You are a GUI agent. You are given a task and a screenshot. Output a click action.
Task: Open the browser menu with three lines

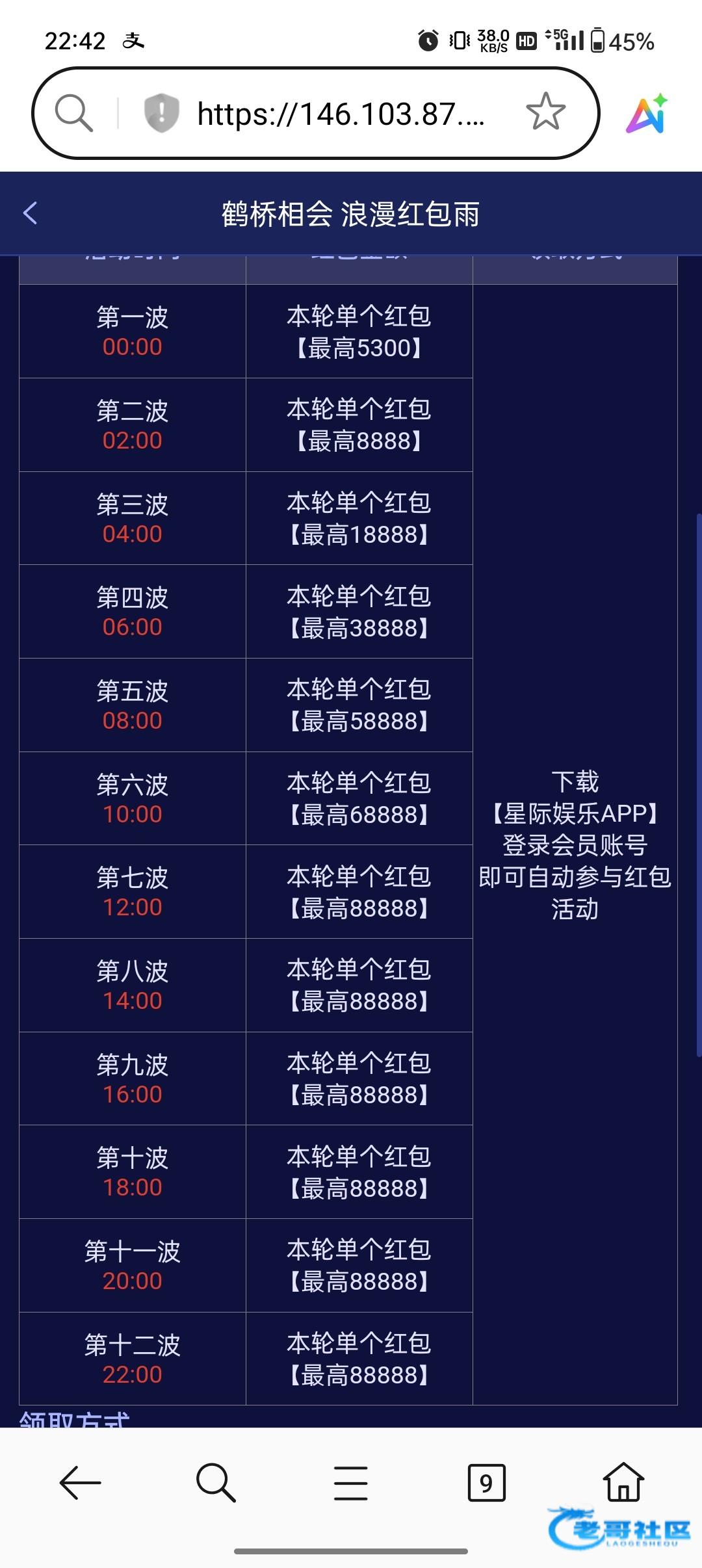351,1483
